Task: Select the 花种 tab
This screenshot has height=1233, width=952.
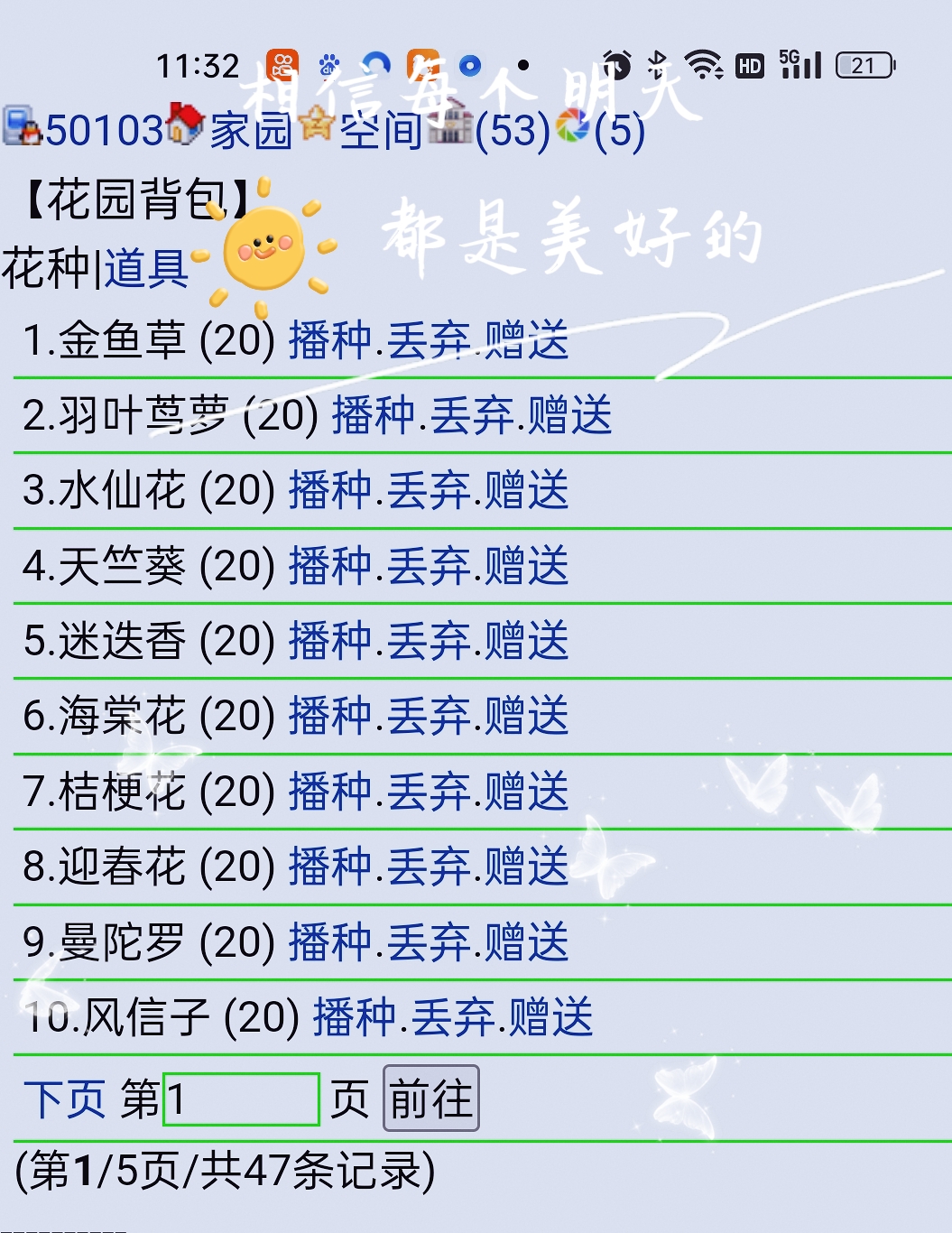Action: (x=50, y=271)
